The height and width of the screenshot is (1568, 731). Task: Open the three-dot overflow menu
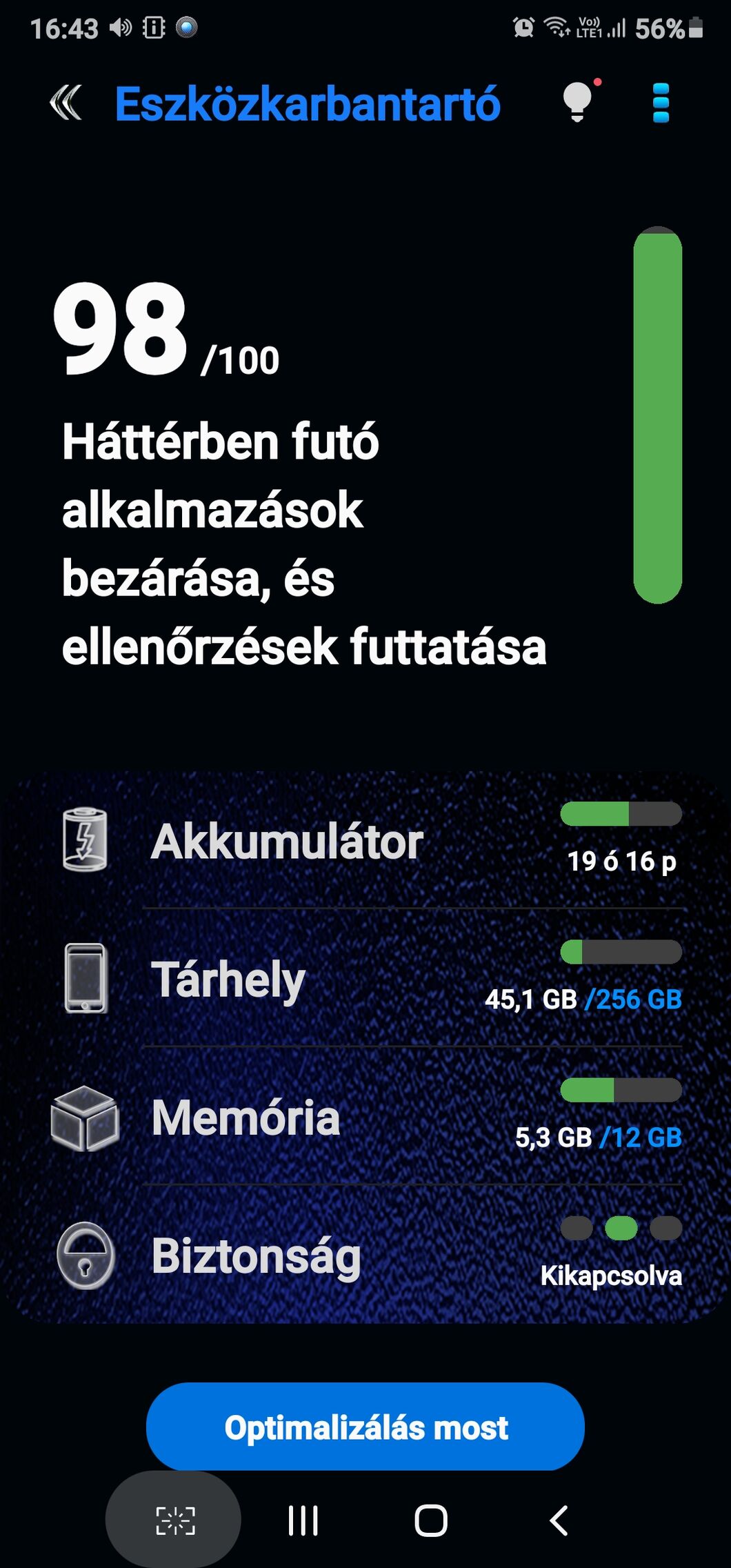pyautogui.click(x=660, y=103)
